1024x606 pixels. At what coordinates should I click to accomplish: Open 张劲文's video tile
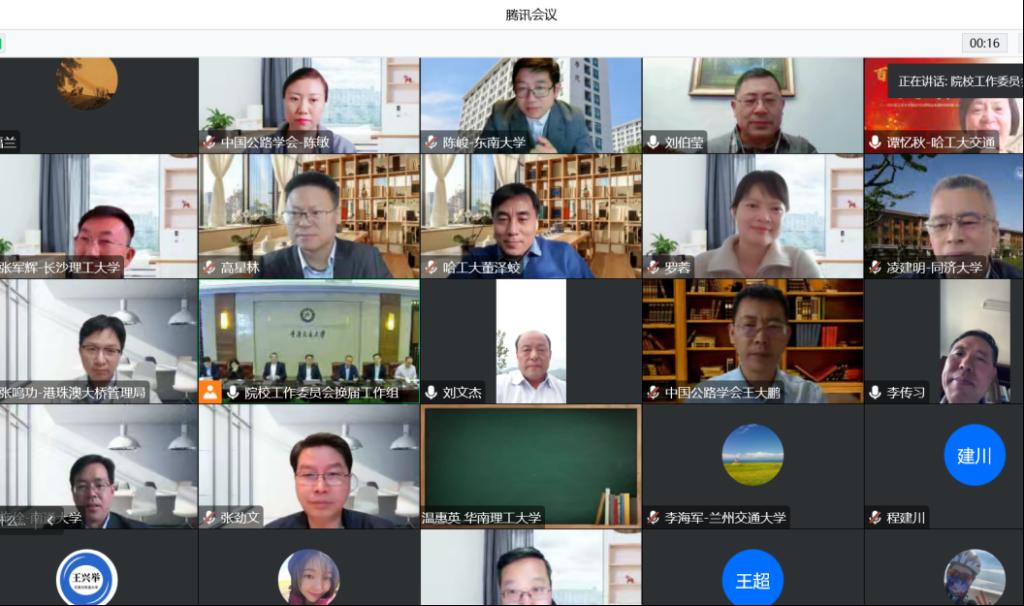click(309, 465)
